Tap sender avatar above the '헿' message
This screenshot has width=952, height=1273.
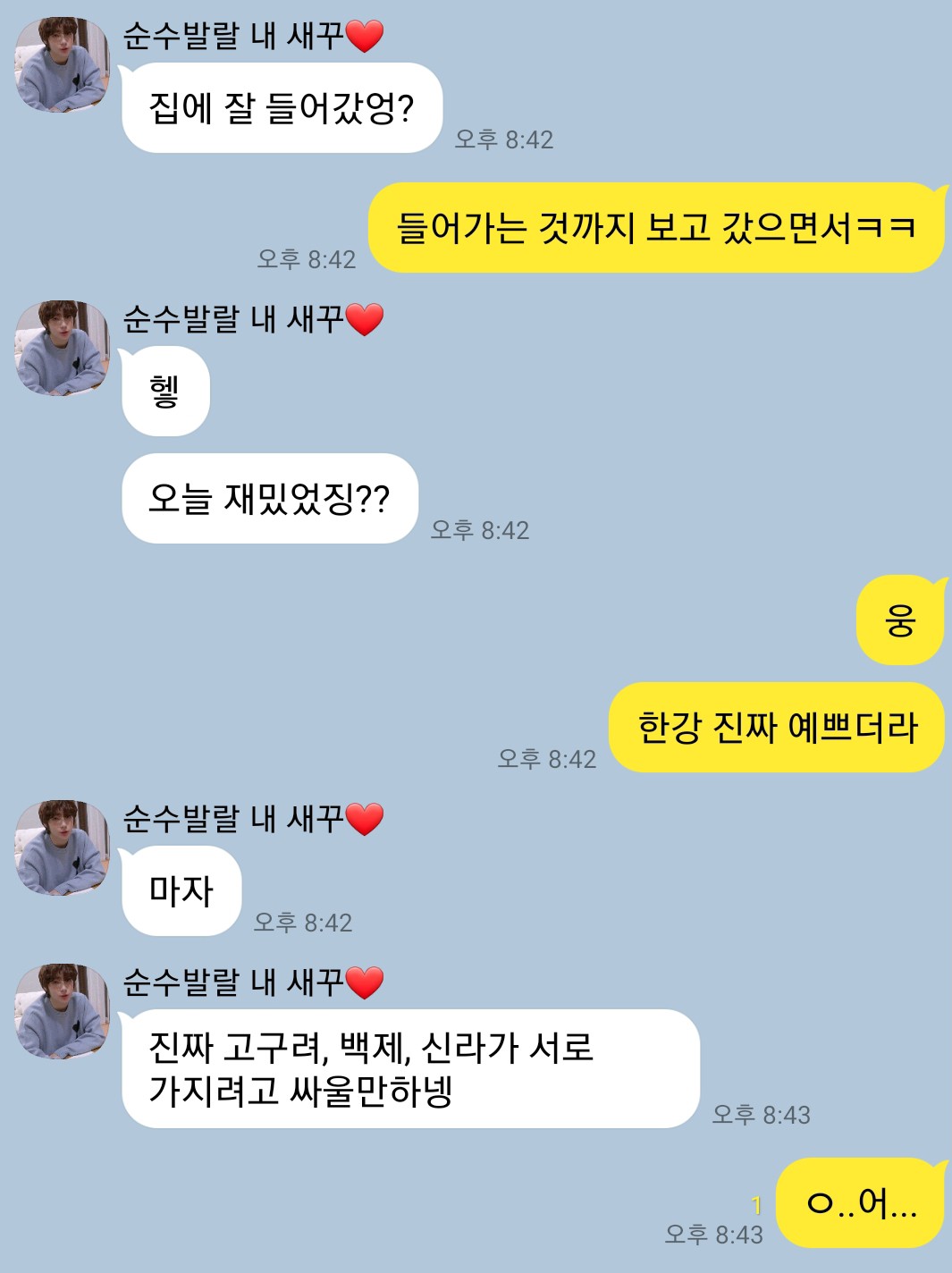click(x=62, y=348)
